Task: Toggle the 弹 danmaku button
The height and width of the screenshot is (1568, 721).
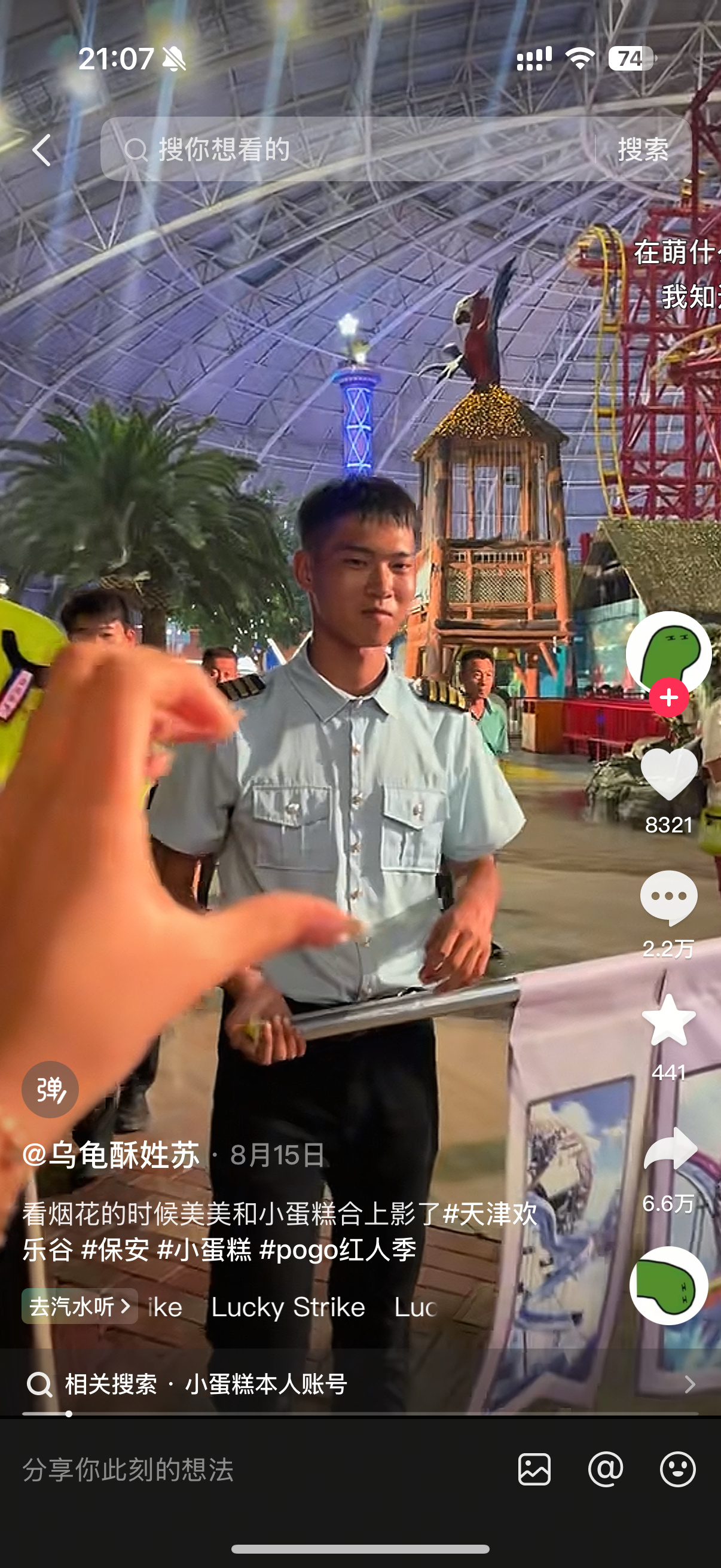Action: click(50, 1090)
